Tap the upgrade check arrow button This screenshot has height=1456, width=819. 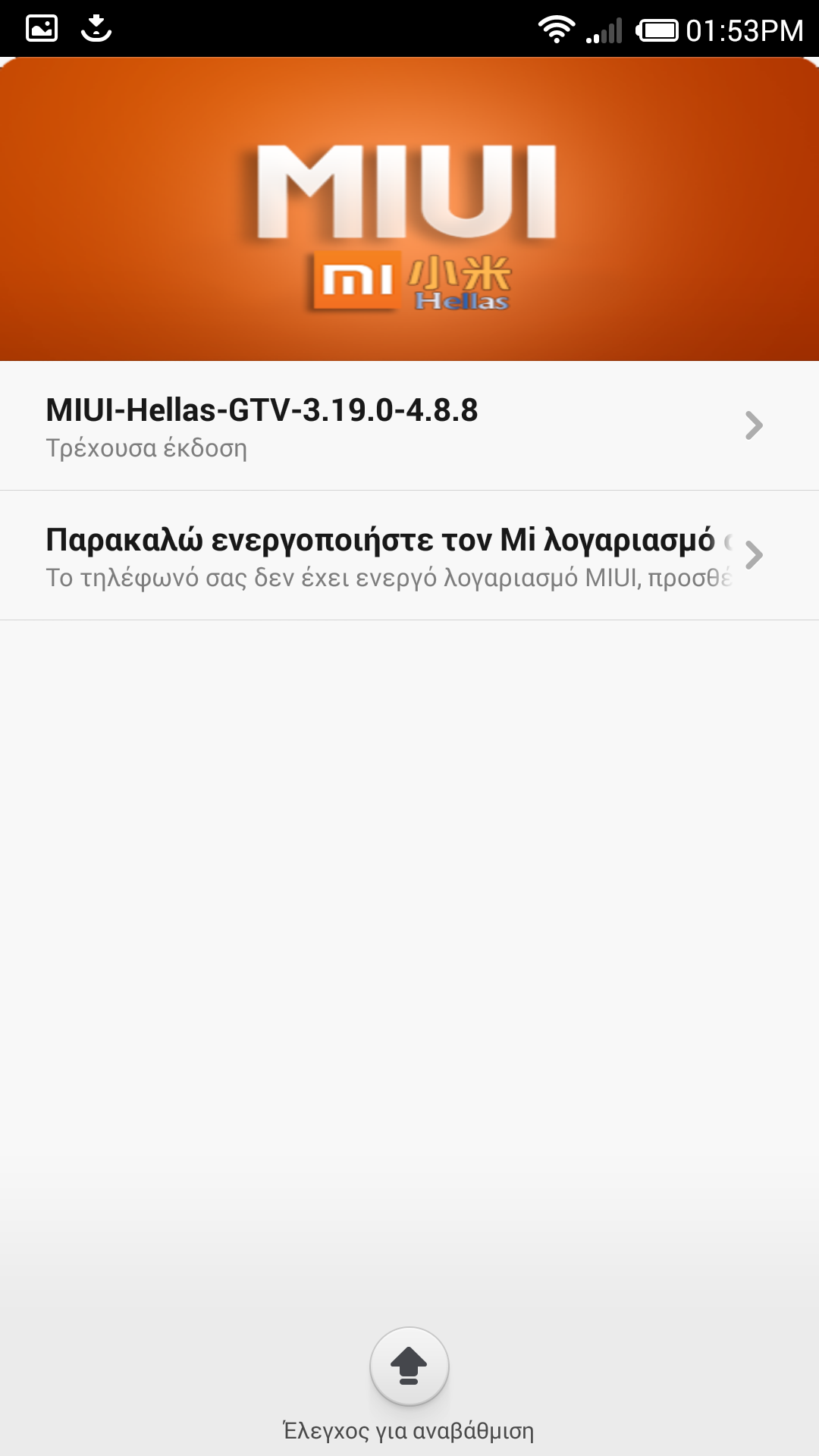pos(409,1367)
